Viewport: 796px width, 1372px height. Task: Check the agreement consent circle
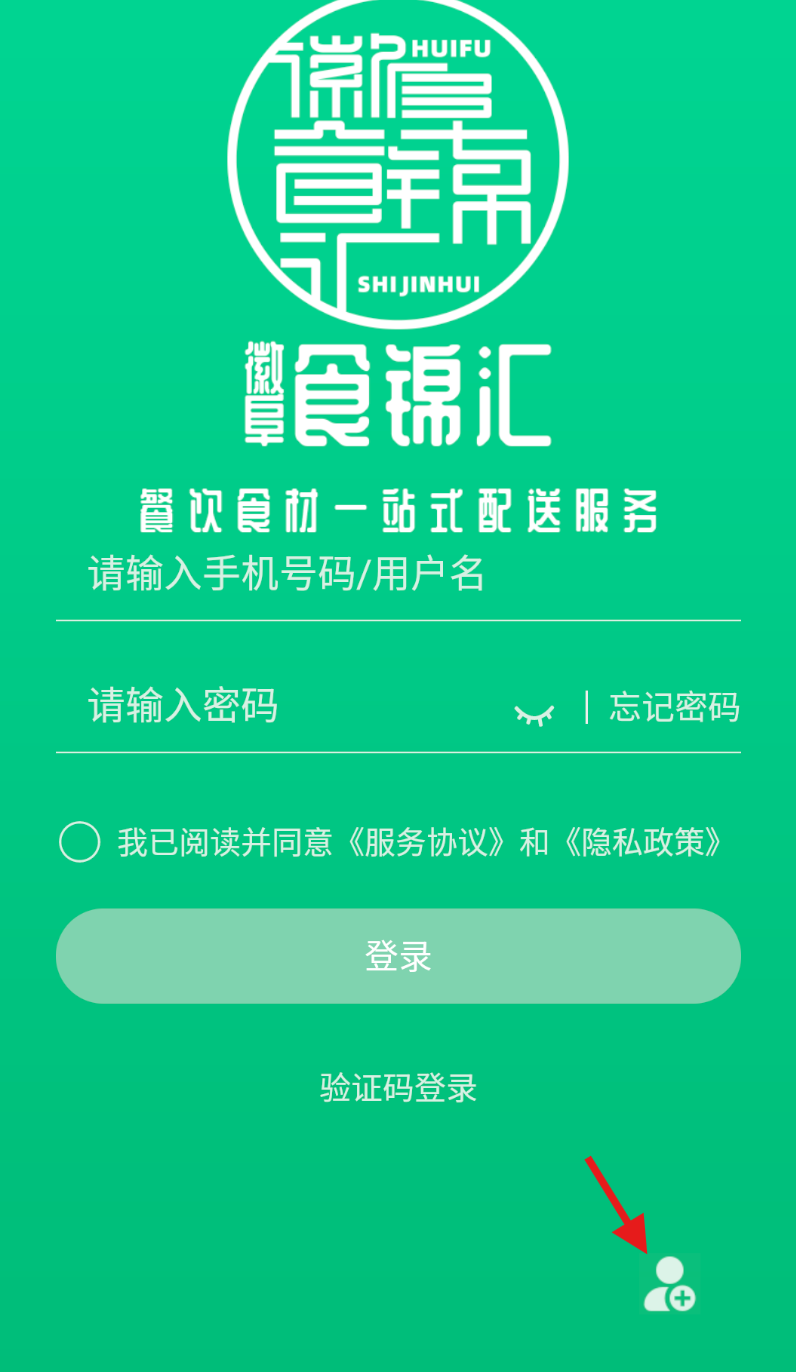point(80,842)
